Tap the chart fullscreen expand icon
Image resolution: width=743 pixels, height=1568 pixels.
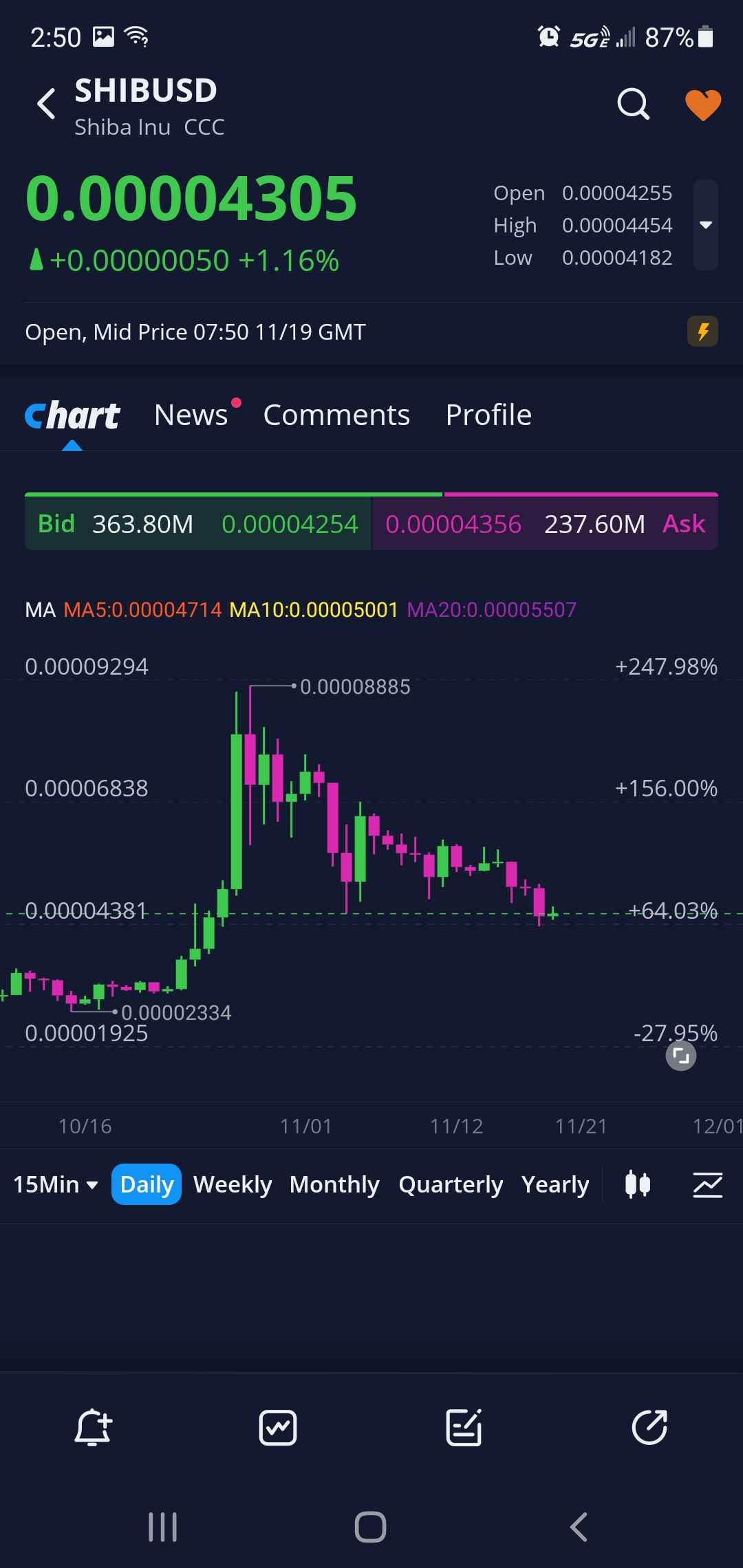pyautogui.click(x=680, y=1056)
